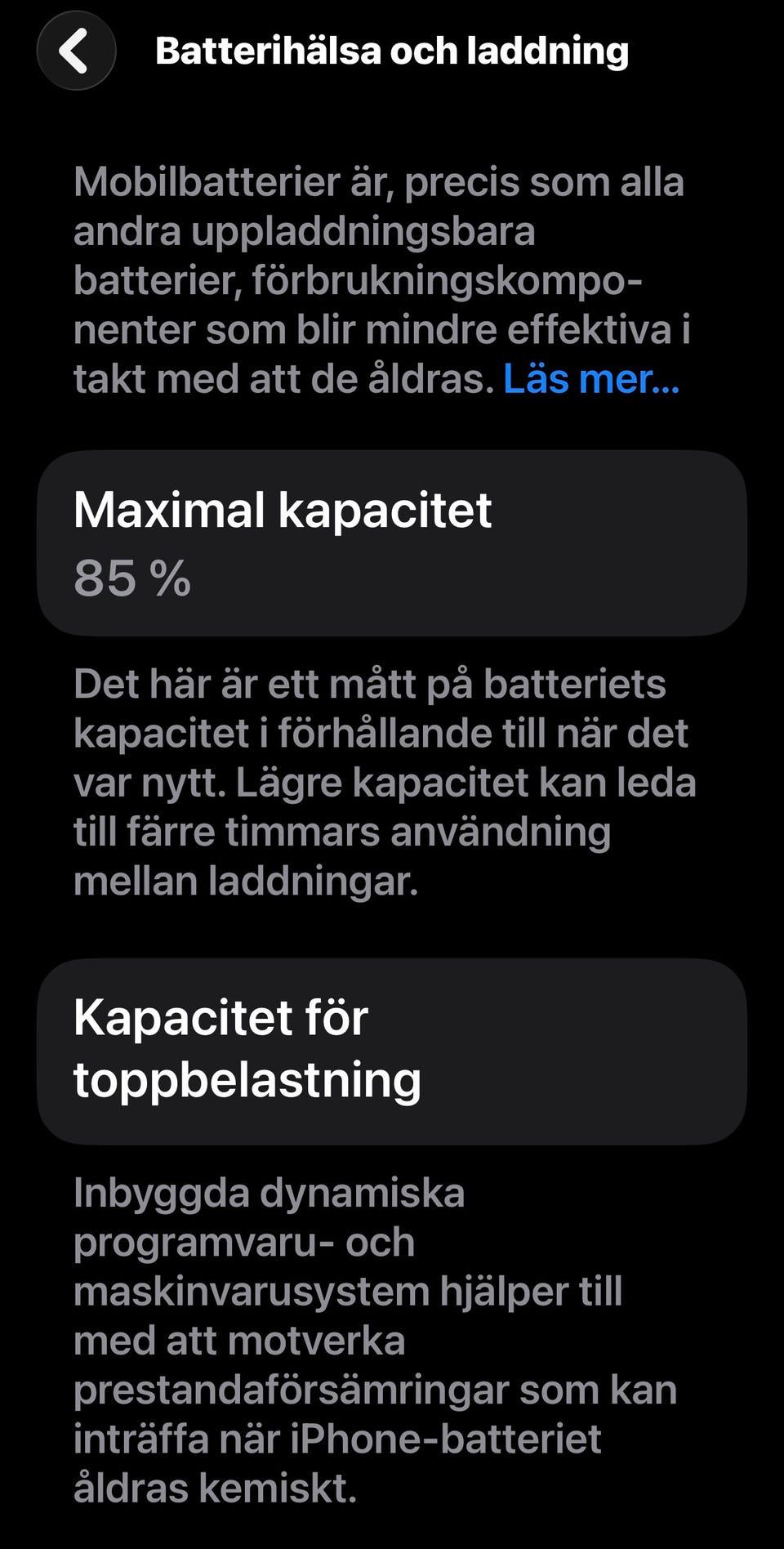Screen dimensions: 784x1549
Task: Open the Läs mer… link
Action: click(591, 379)
